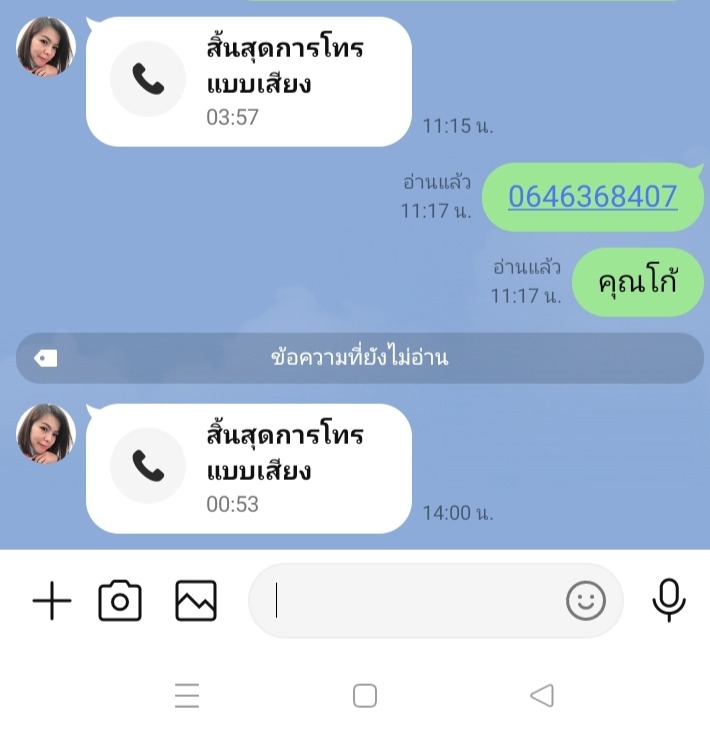Screen dimensions: 710x740
Task: Open the plus attachment menu
Action: tap(52, 601)
